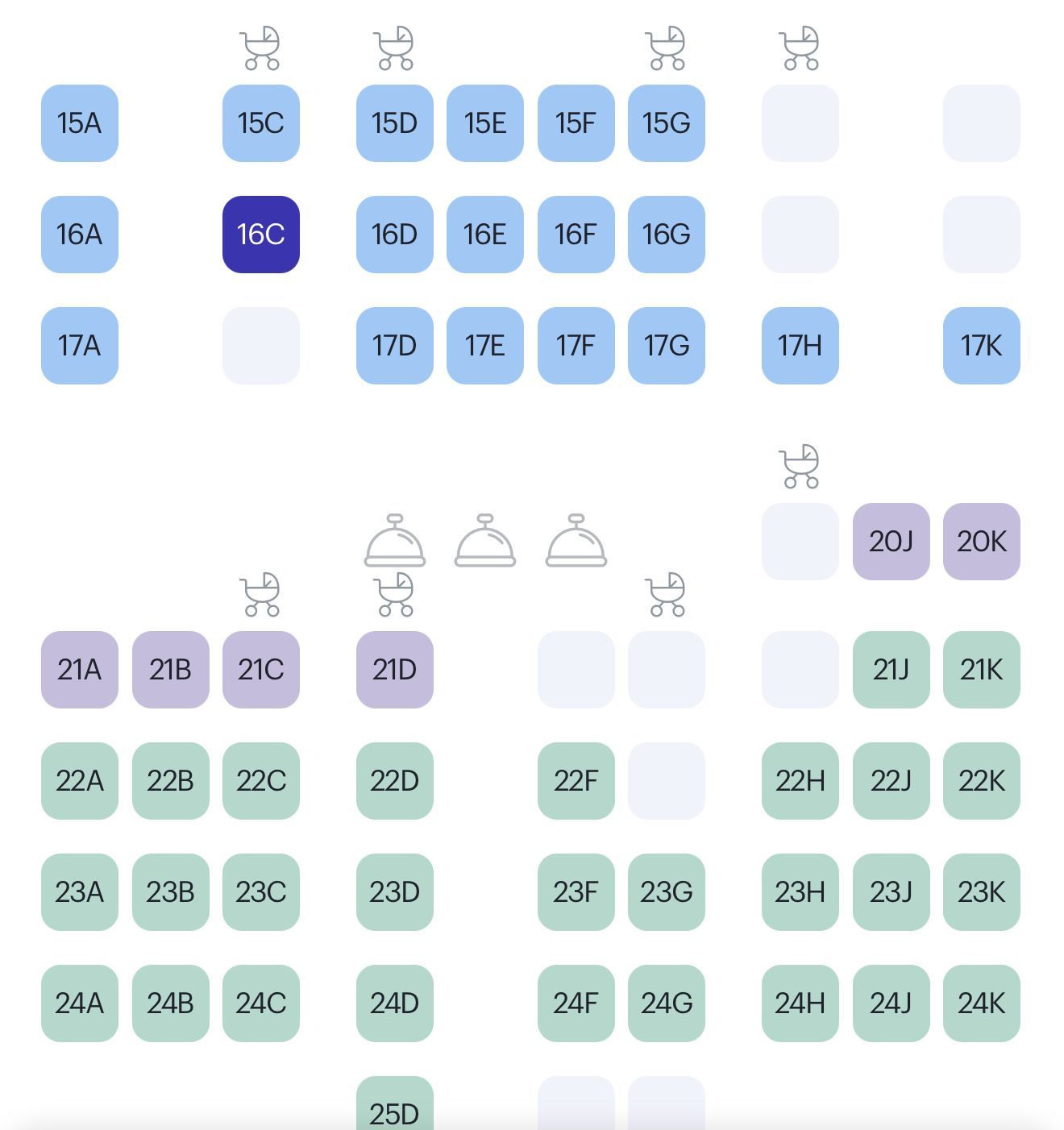Pick seat 21J
Viewport: 1064px width, 1130px height.
click(891, 670)
